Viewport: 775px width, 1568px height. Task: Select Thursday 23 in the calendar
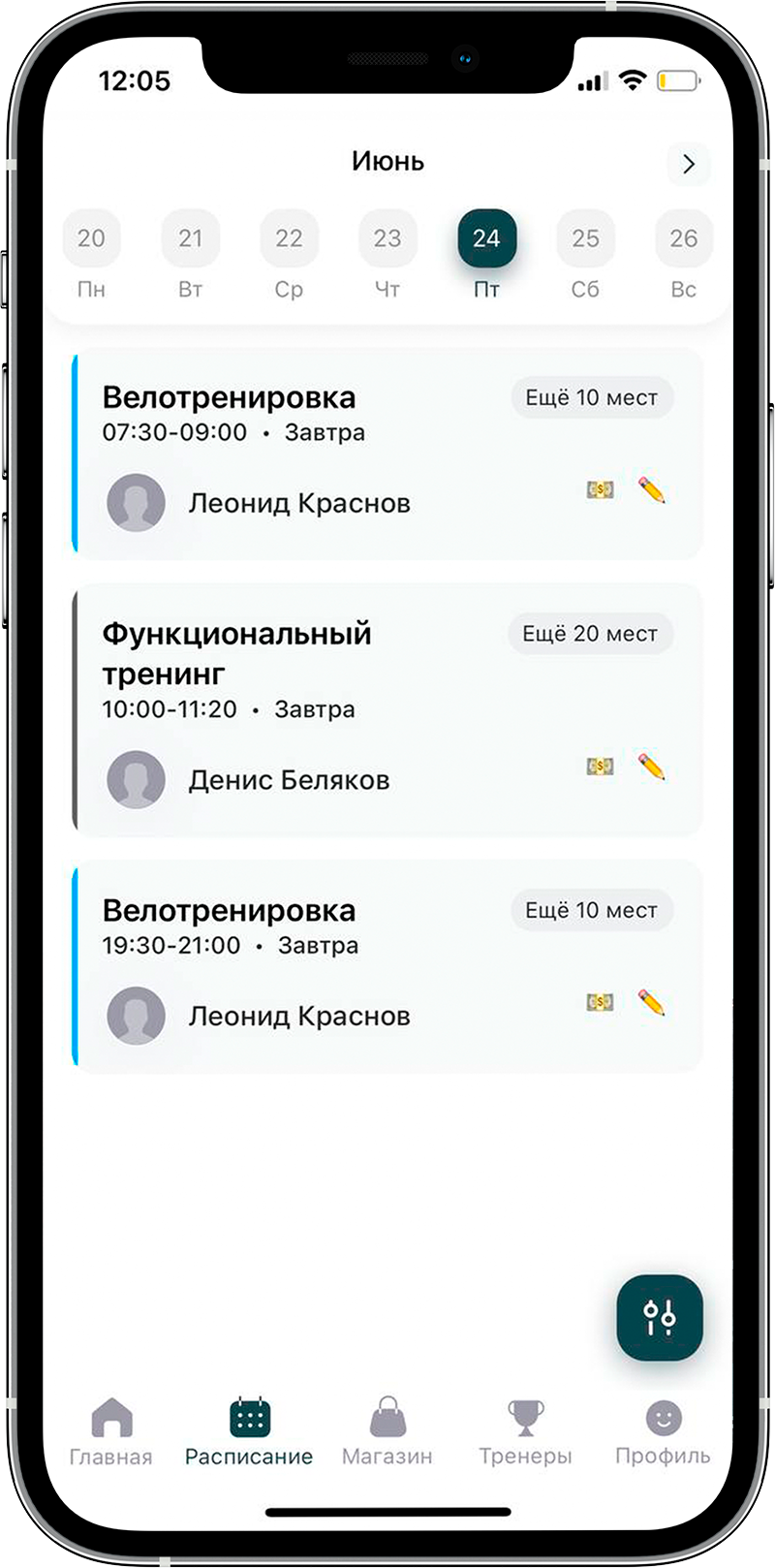click(387, 238)
